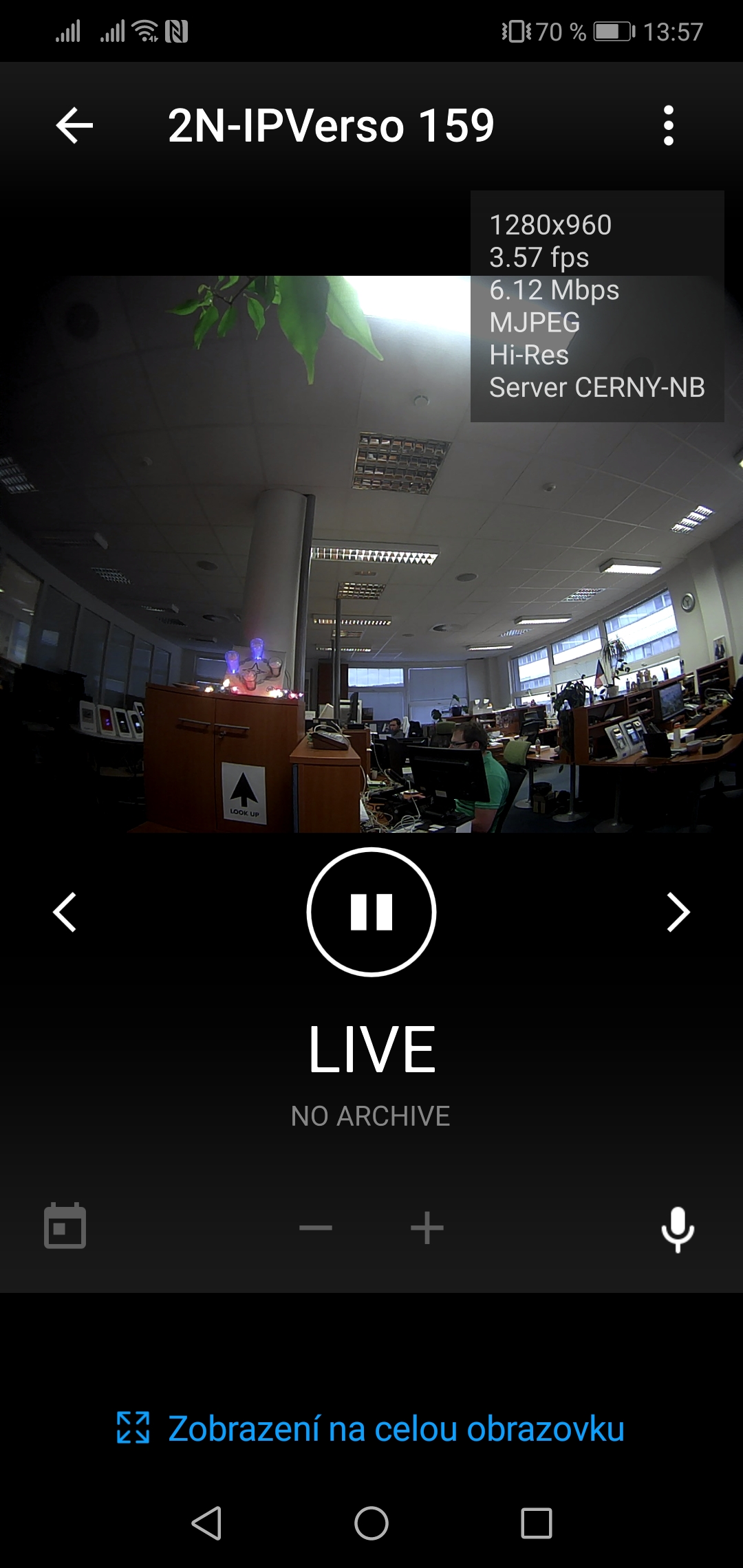Image resolution: width=743 pixels, height=1568 pixels.
Task: Activate the microphone for talk
Action: [x=678, y=1229]
